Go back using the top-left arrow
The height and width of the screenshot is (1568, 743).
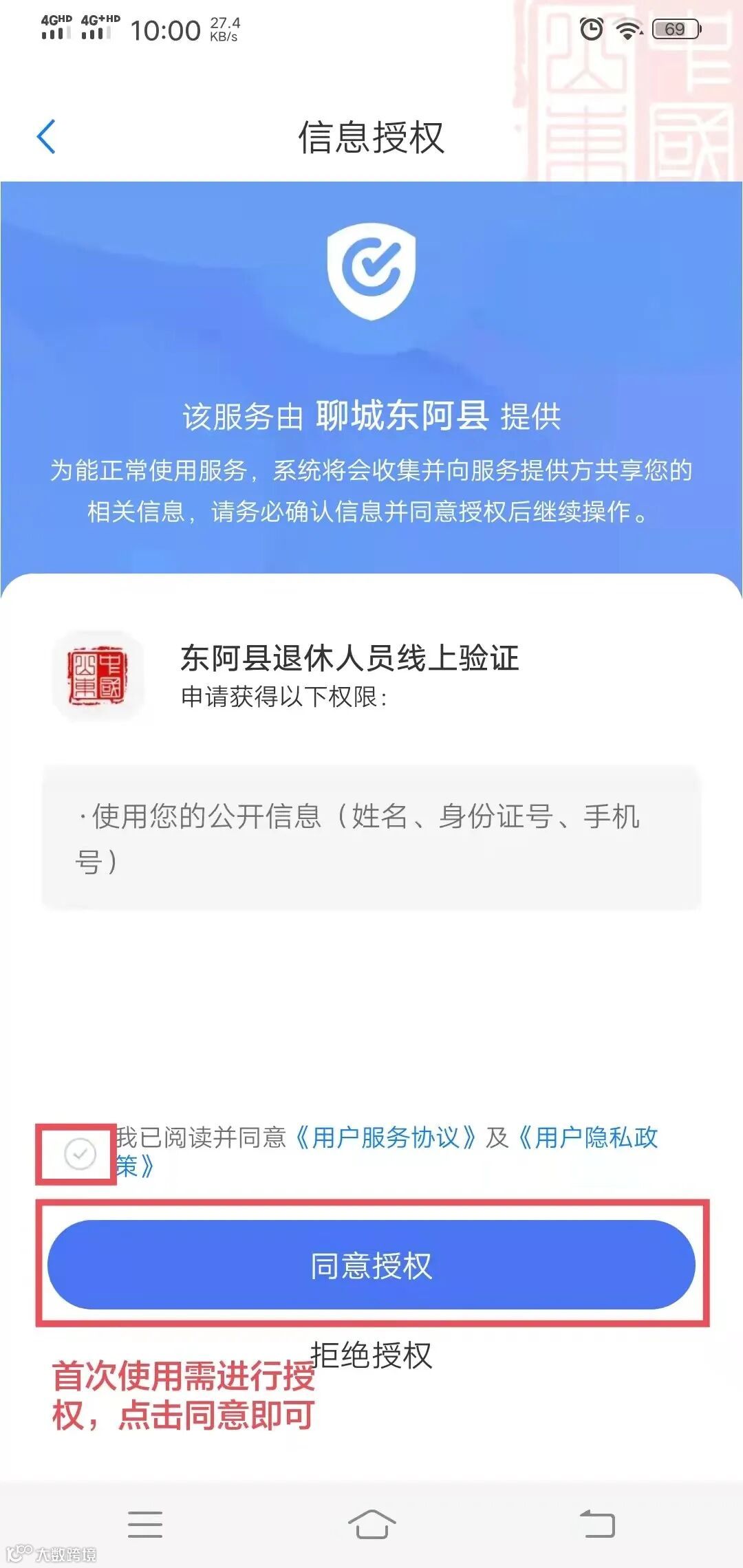46,136
